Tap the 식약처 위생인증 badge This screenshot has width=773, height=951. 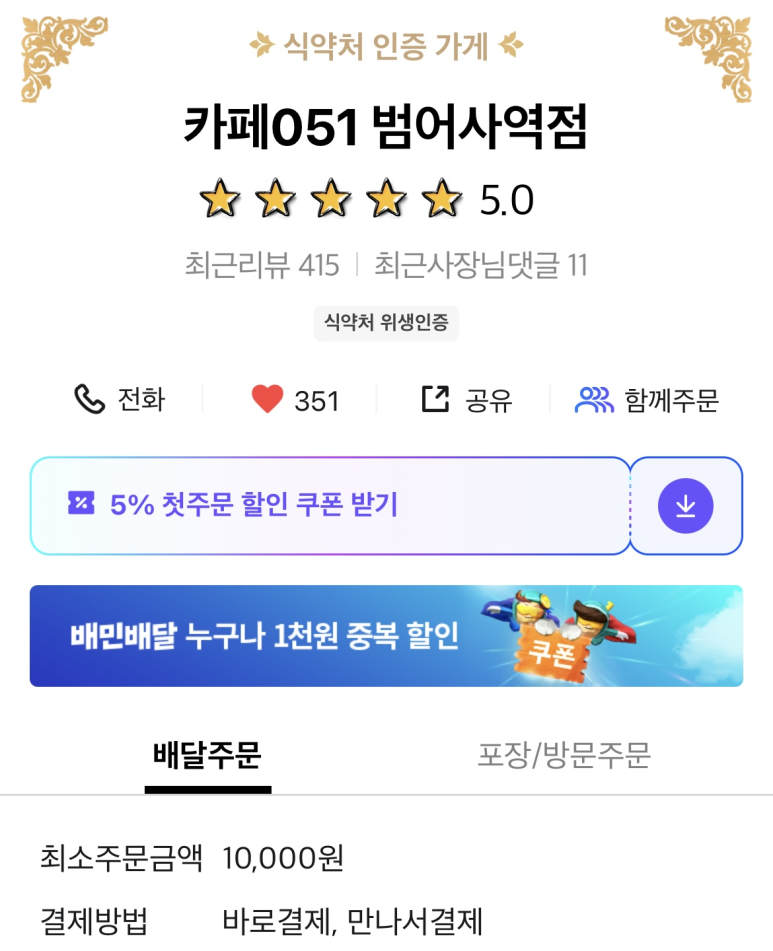[x=386, y=323]
